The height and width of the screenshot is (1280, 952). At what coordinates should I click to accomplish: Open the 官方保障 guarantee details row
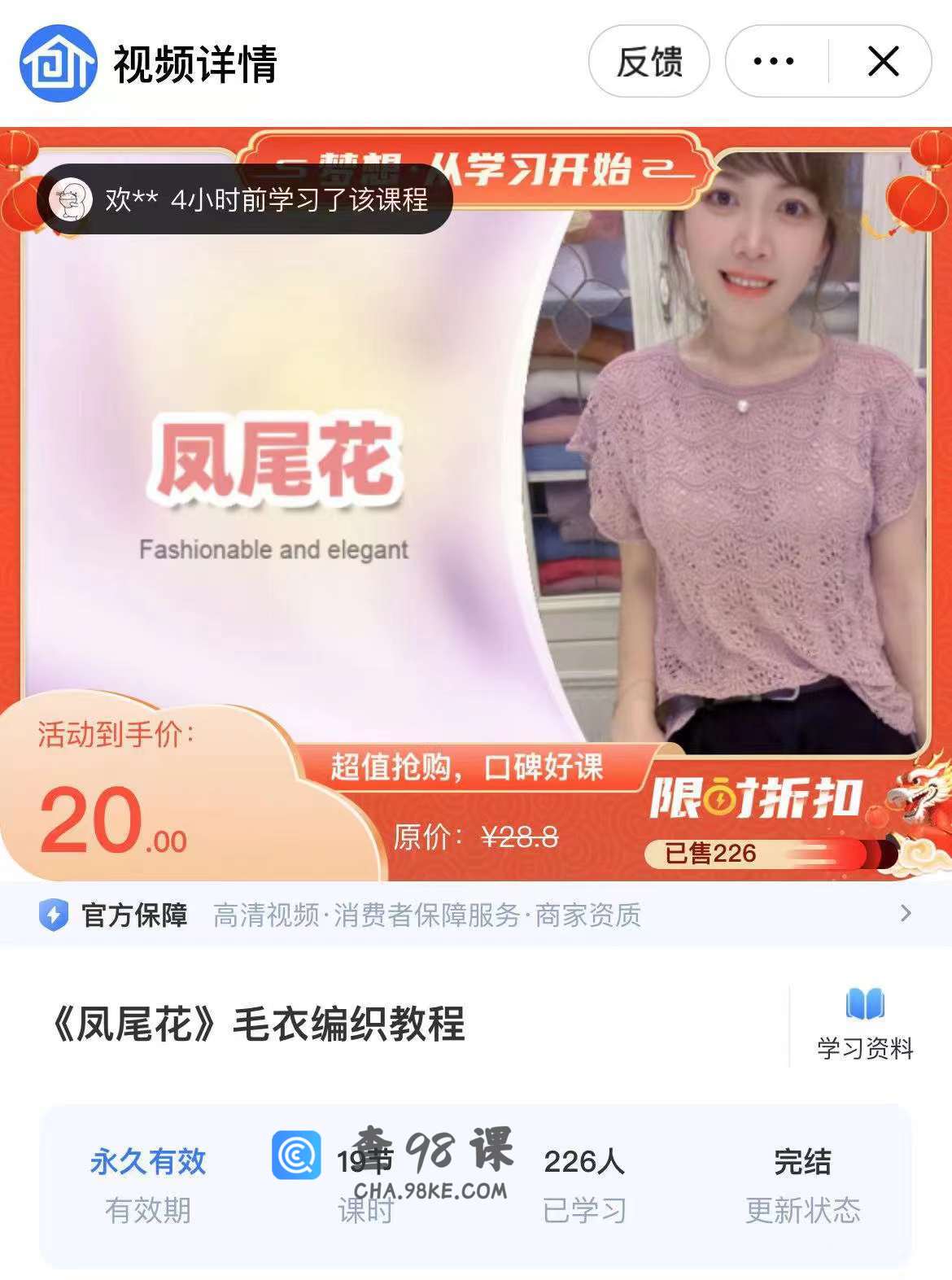point(476,915)
